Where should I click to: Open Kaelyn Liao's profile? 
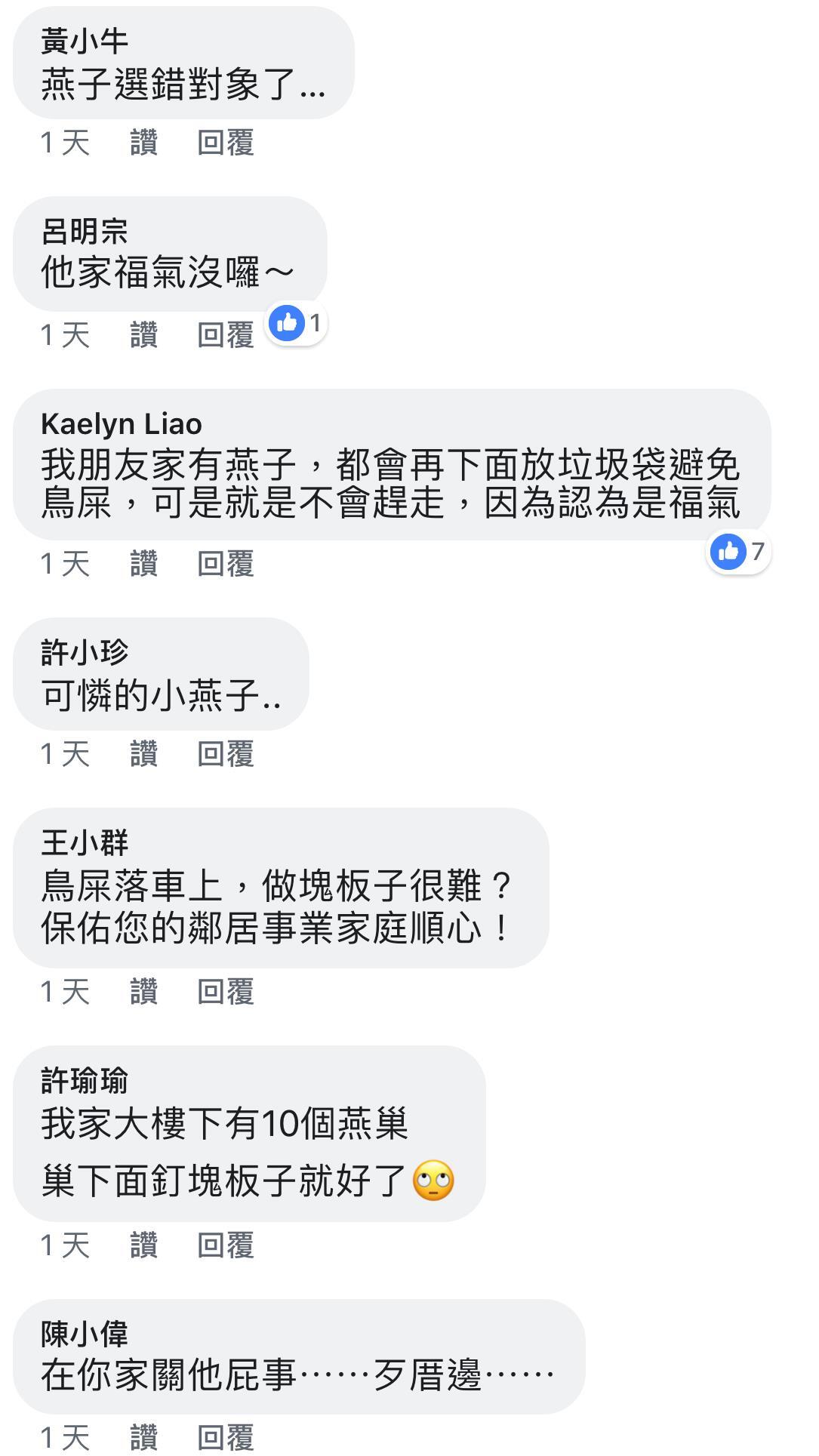click(x=122, y=424)
